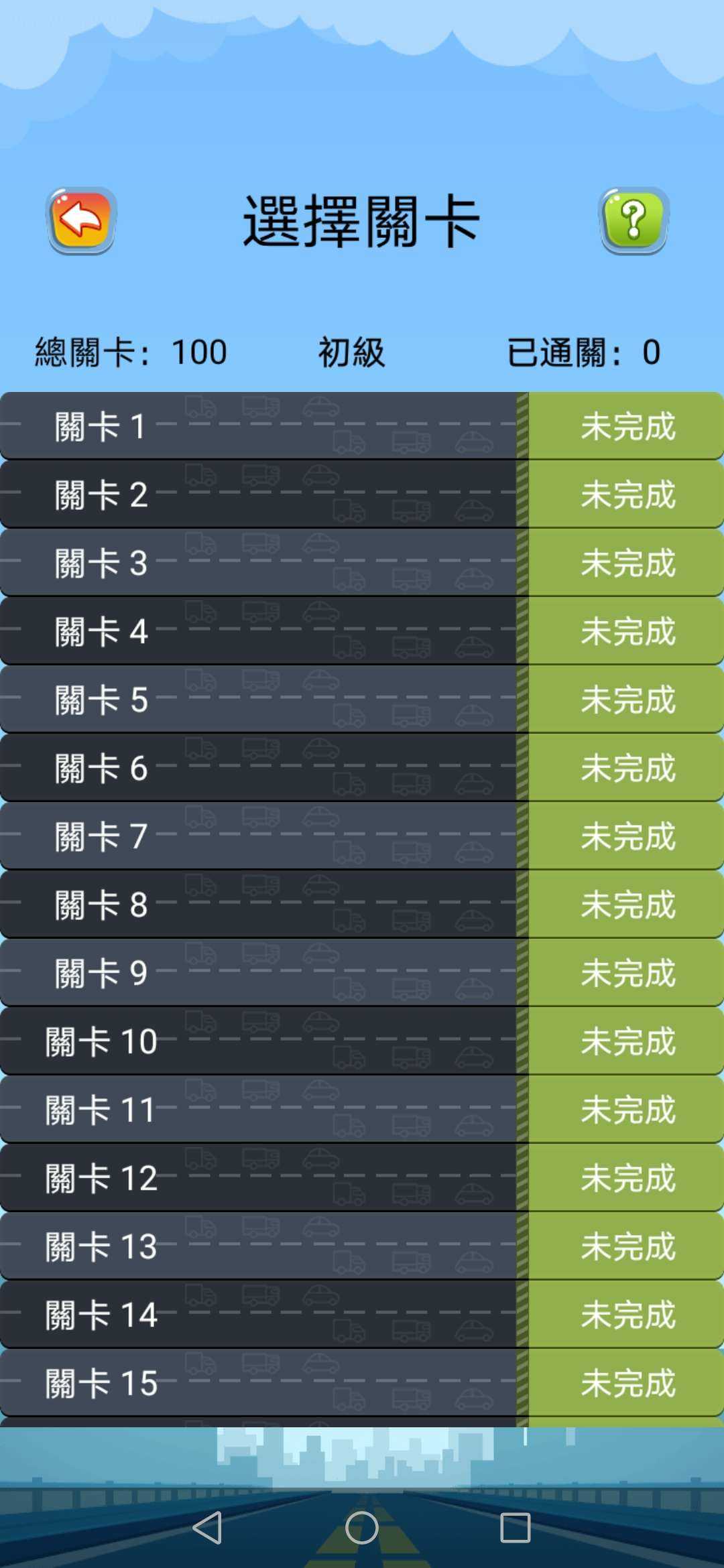
Task: Play level 關卡 15
Action: pyautogui.click(x=362, y=1383)
